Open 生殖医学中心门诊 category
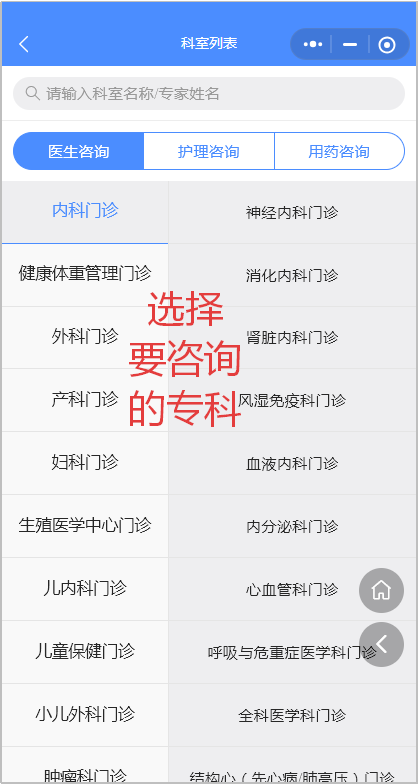Viewport: 418px width, 784px height. coord(85,526)
